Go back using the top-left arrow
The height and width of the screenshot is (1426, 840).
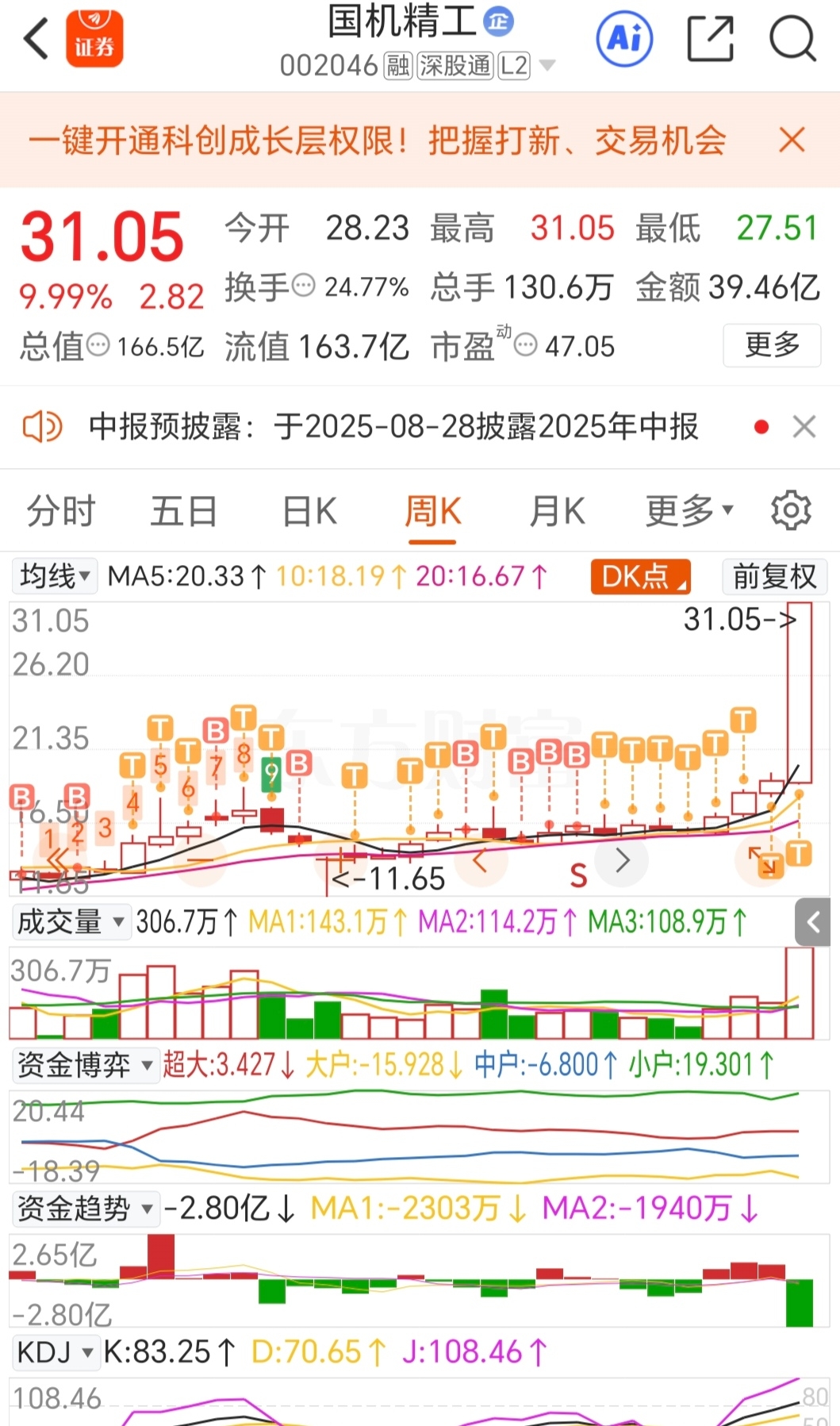[x=36, y=39]
